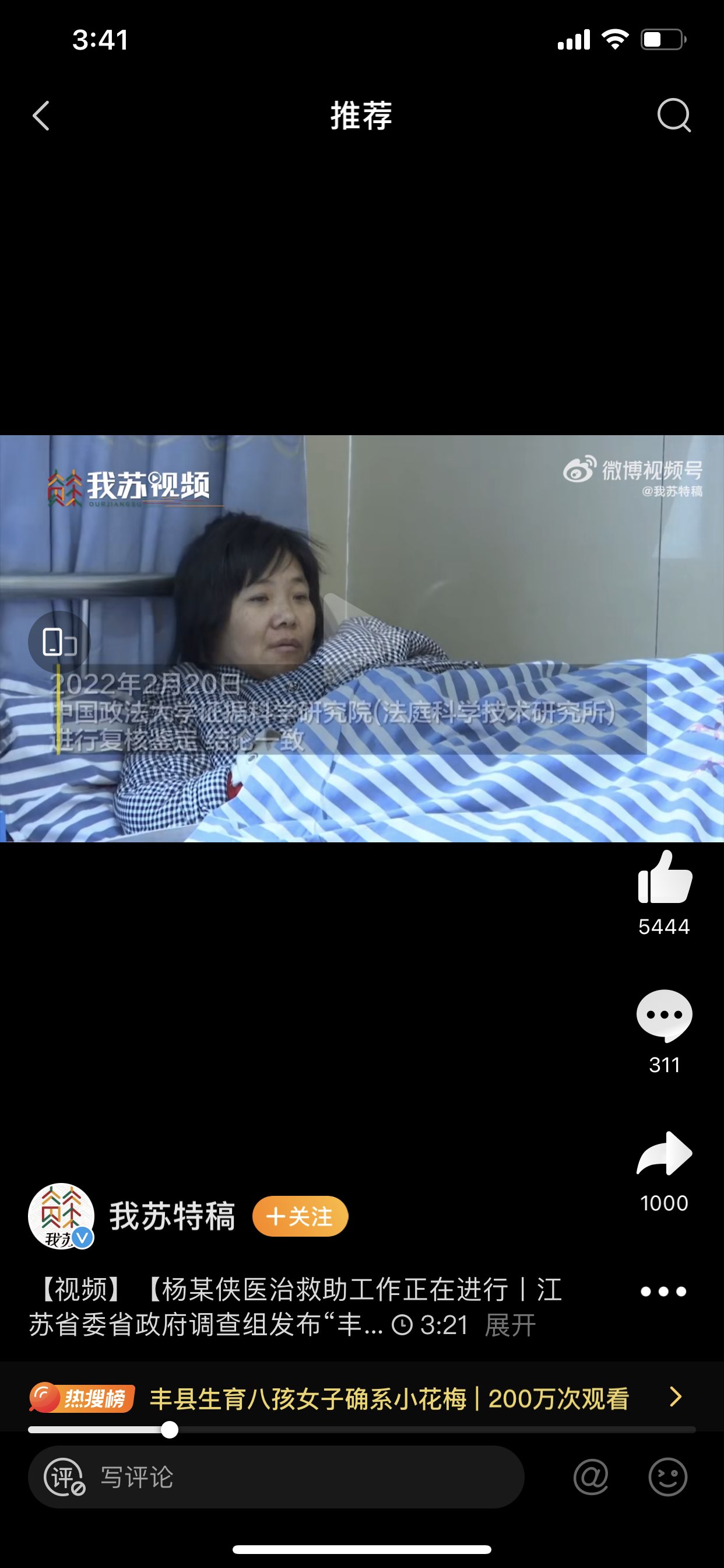The image size is (724, 1568).
Task: Rotate video to fullscreen mode
Action: (59, 642)
